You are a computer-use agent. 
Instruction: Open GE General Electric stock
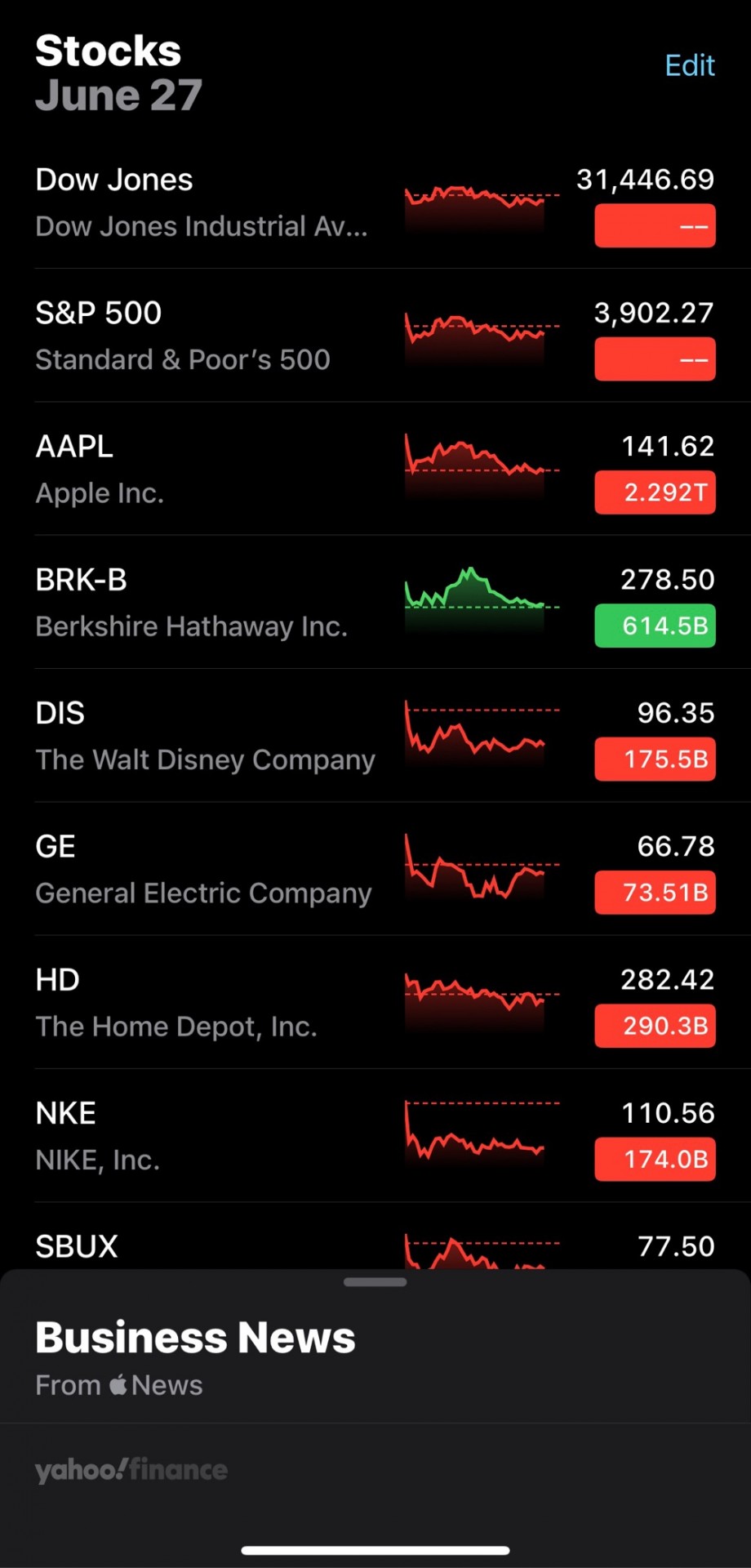(x=375, y=868)
